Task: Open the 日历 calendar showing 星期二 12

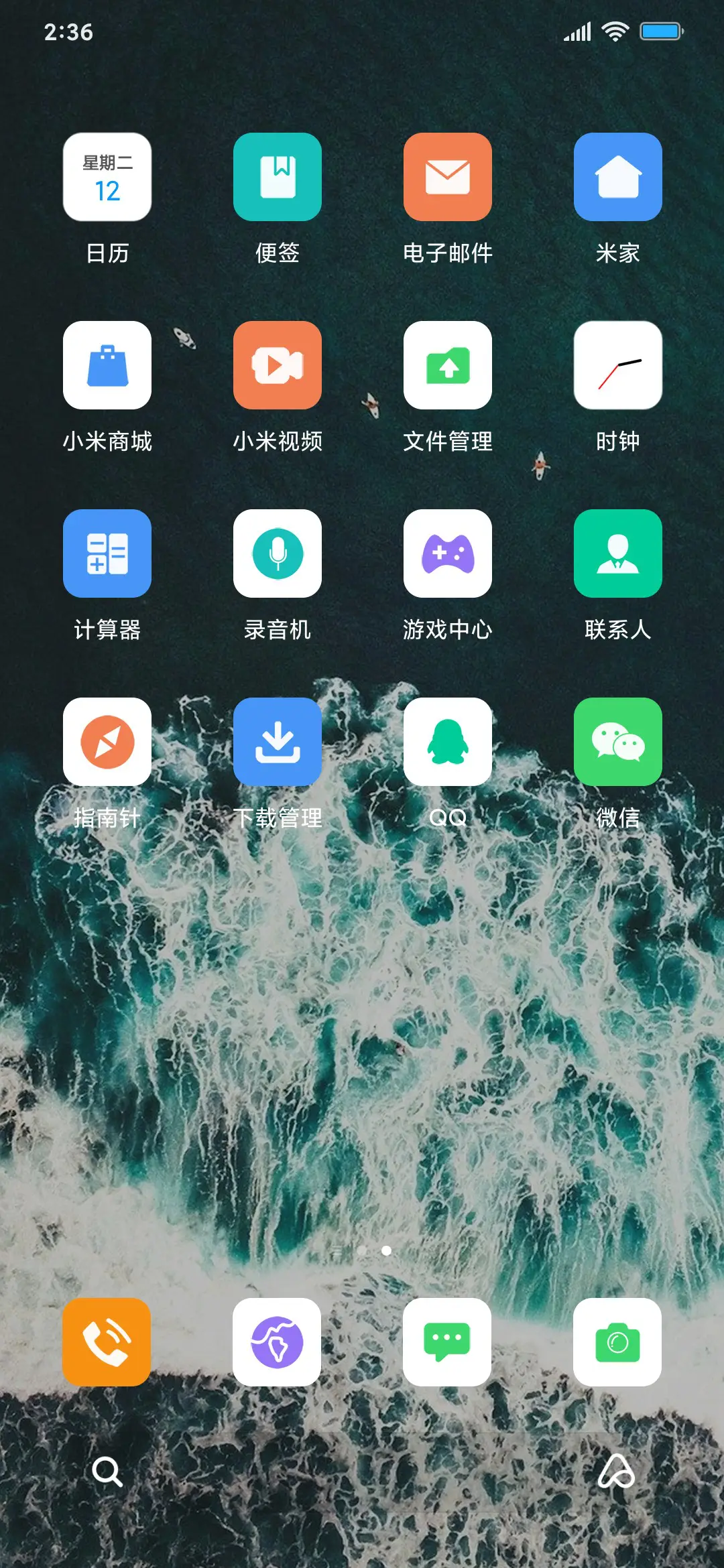Action: coord(107,176)
